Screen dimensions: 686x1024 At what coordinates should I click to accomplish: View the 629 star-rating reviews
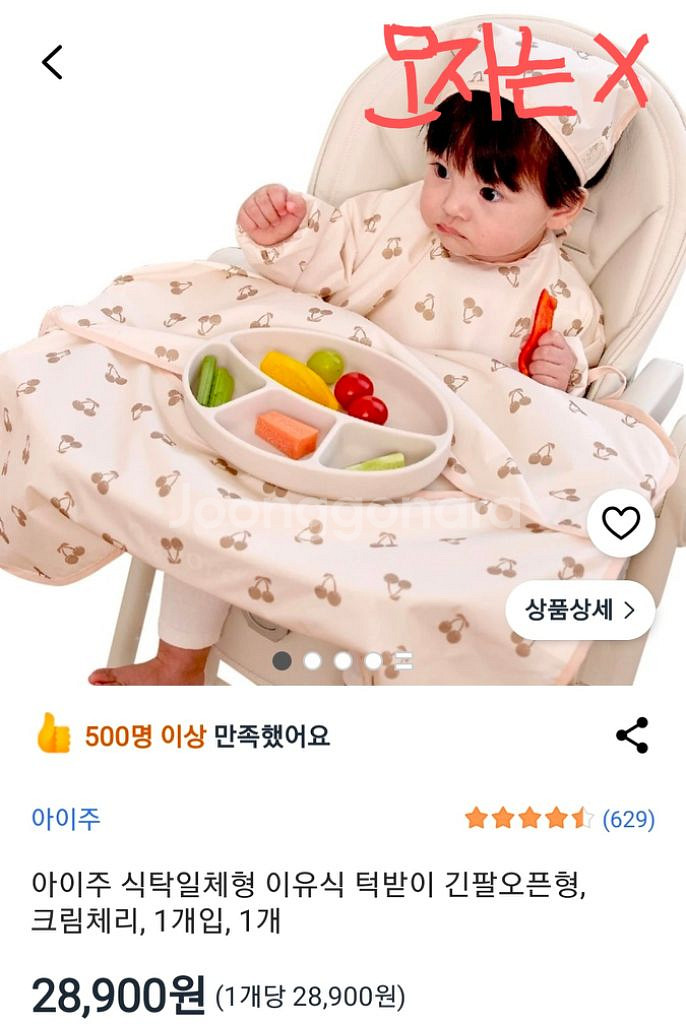[x=560, y=818]
